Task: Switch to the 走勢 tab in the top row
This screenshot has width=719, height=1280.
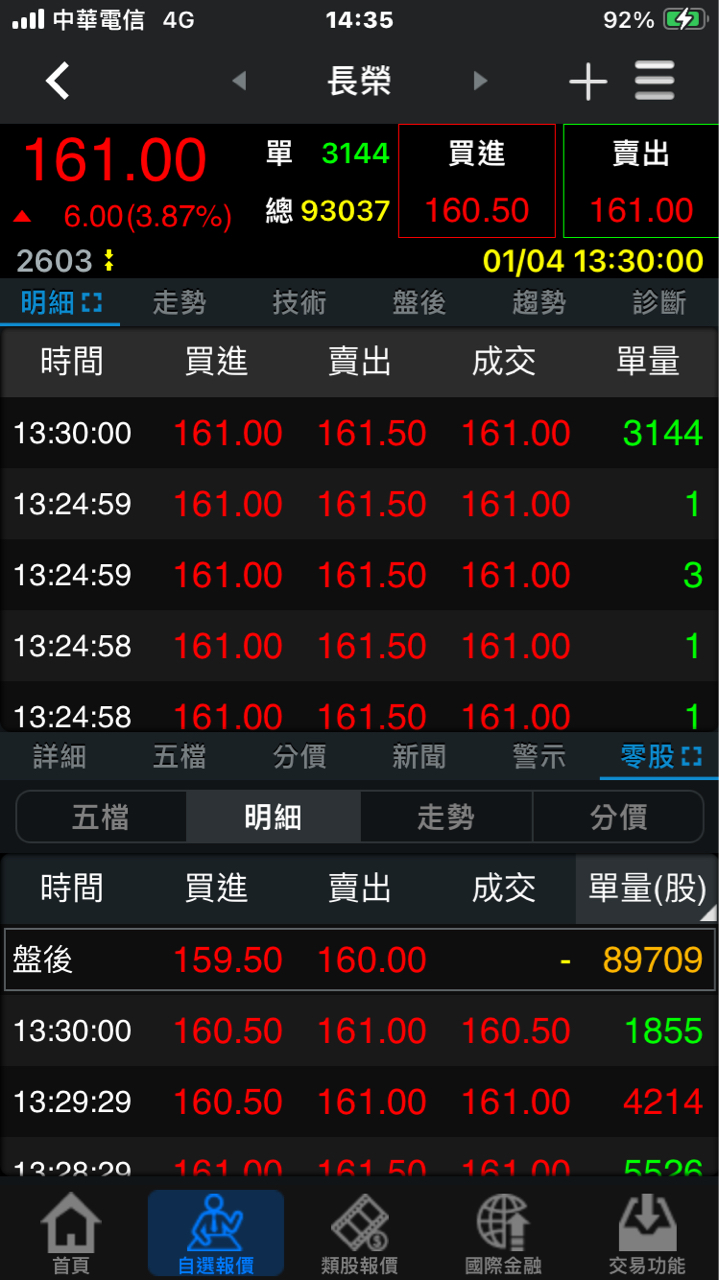Action: coord(180,303)
